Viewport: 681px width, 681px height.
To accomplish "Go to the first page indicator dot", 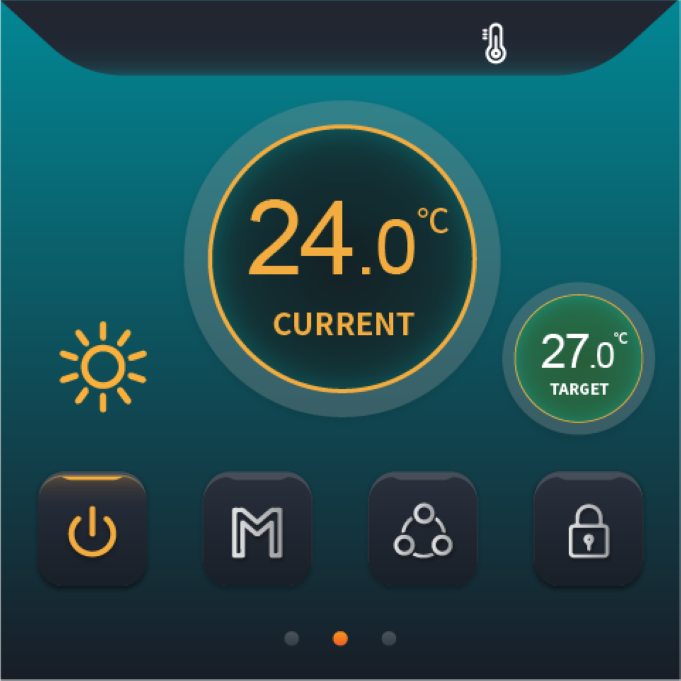I will 292,638.
